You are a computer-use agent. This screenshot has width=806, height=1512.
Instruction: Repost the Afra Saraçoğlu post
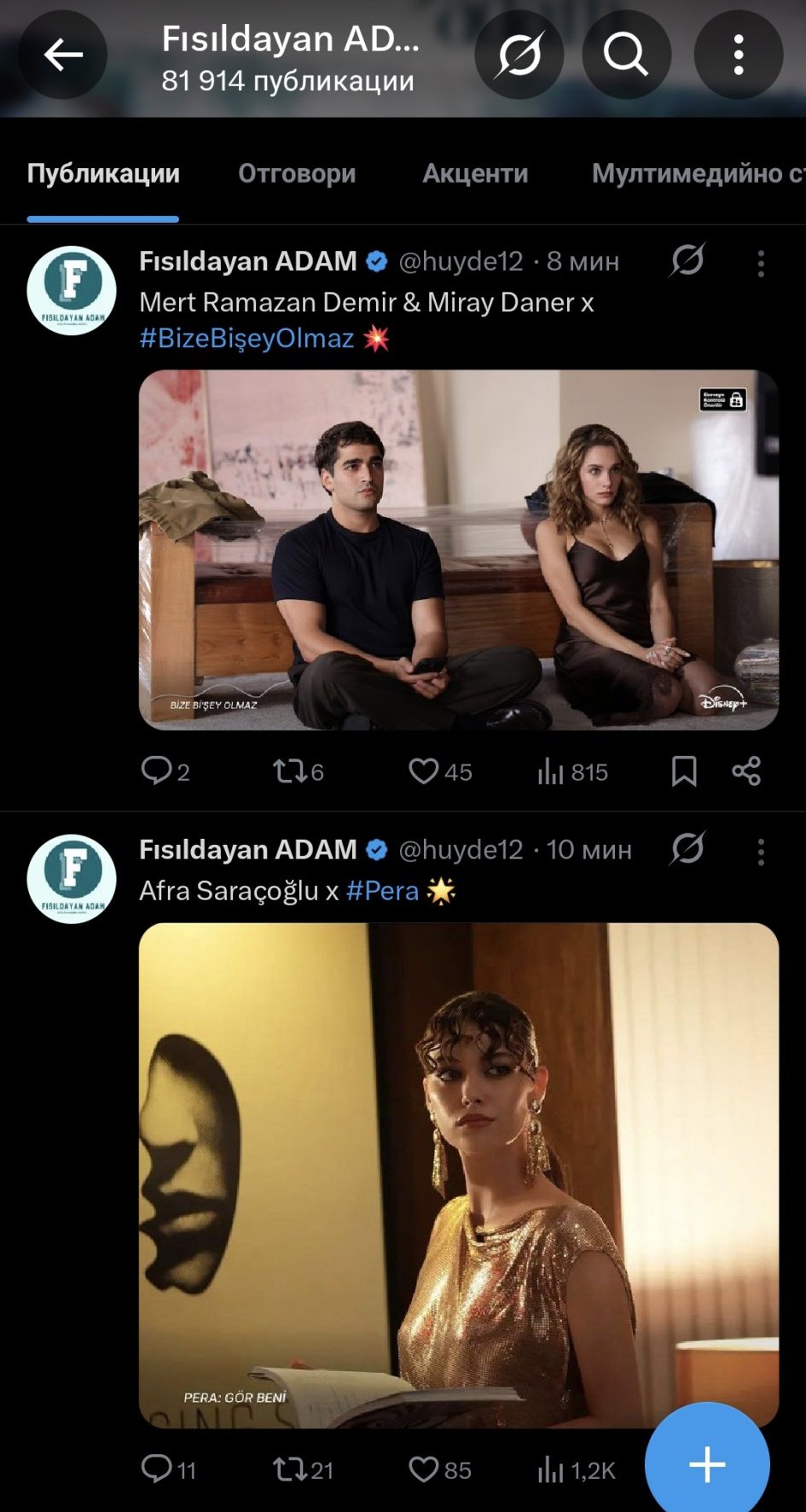click(x=288, y=1469)
